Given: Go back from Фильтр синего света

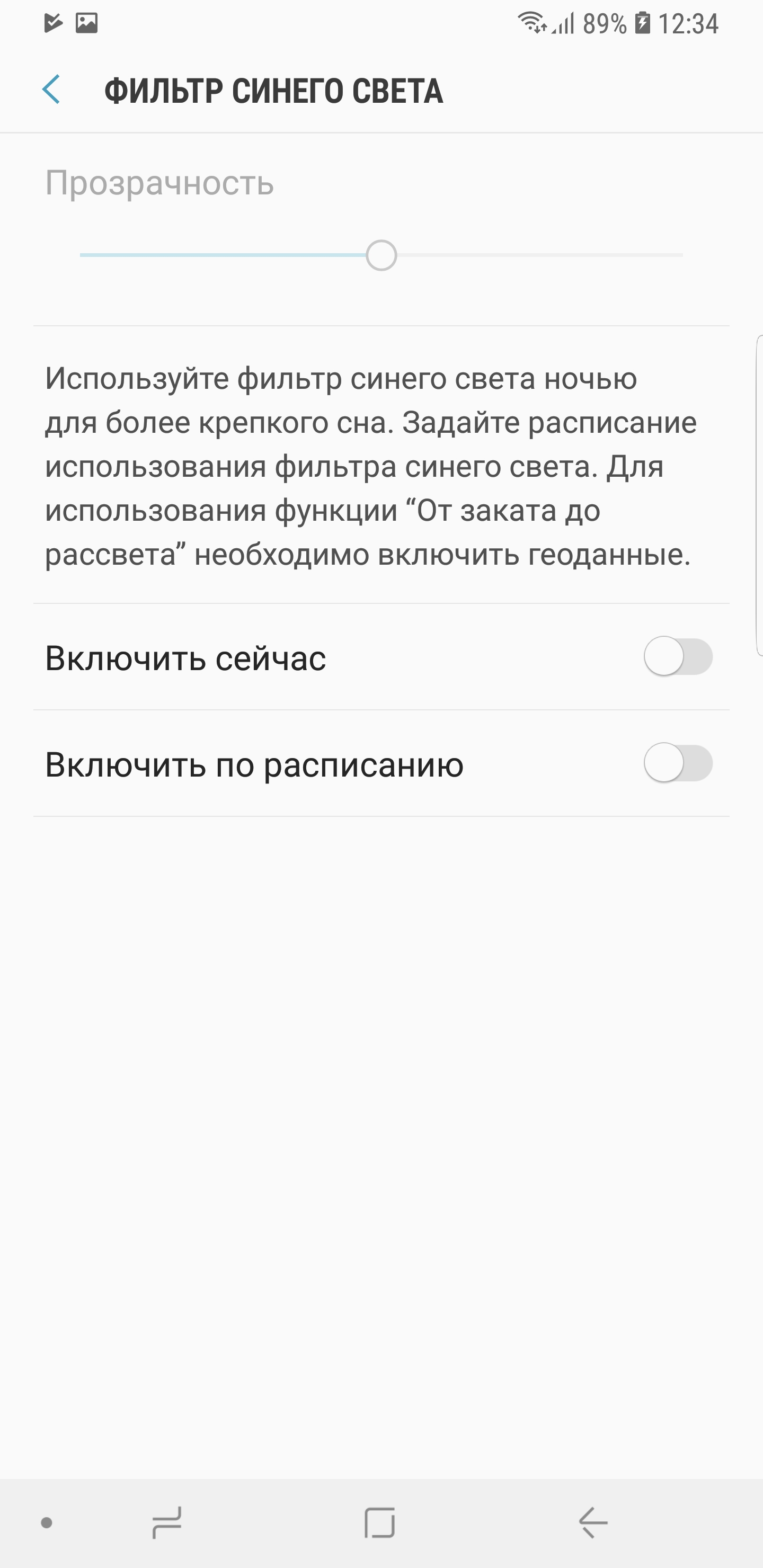Looking at the screenshot, I should click(x=51, y=90).
